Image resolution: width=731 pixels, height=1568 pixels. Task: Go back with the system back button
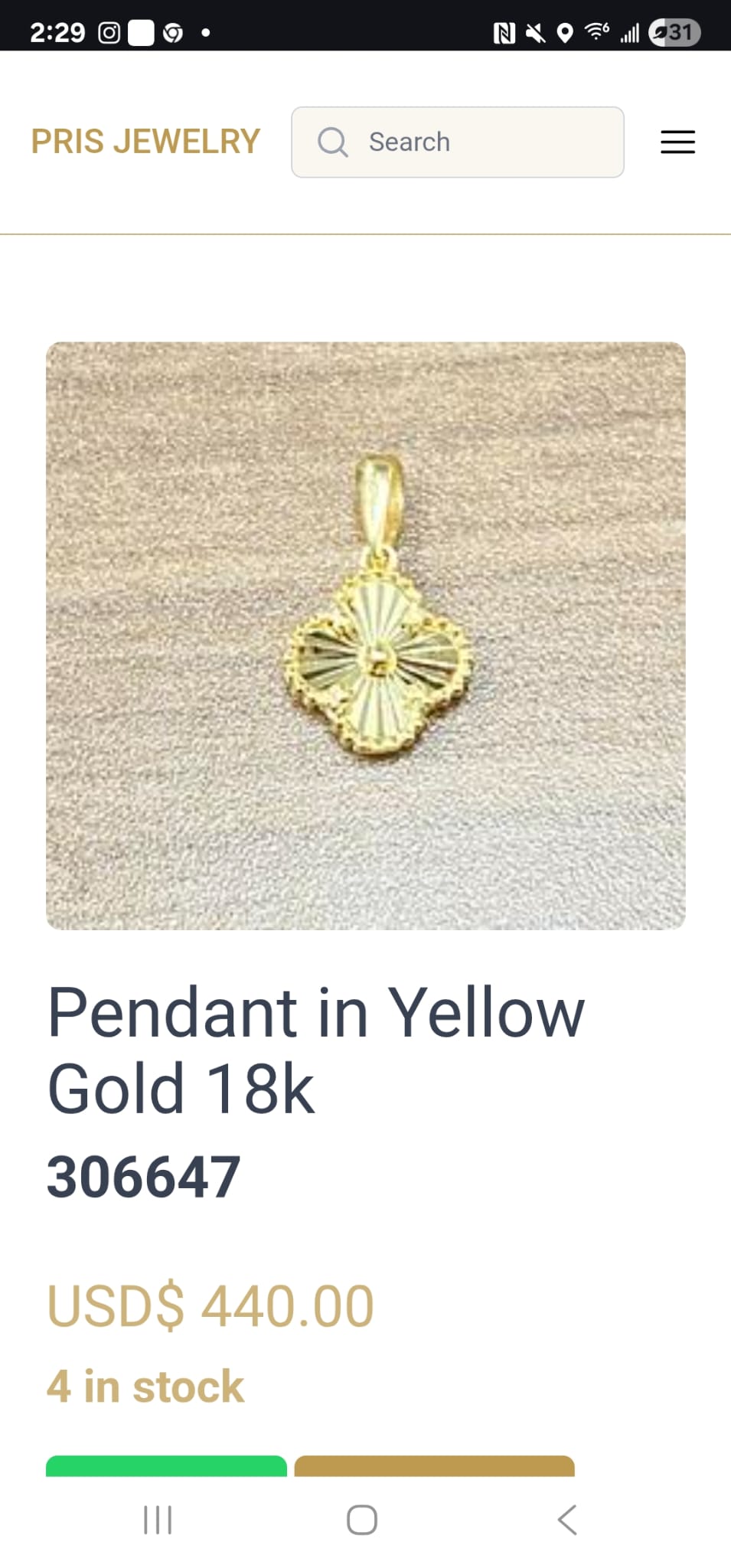point(567,1520)
